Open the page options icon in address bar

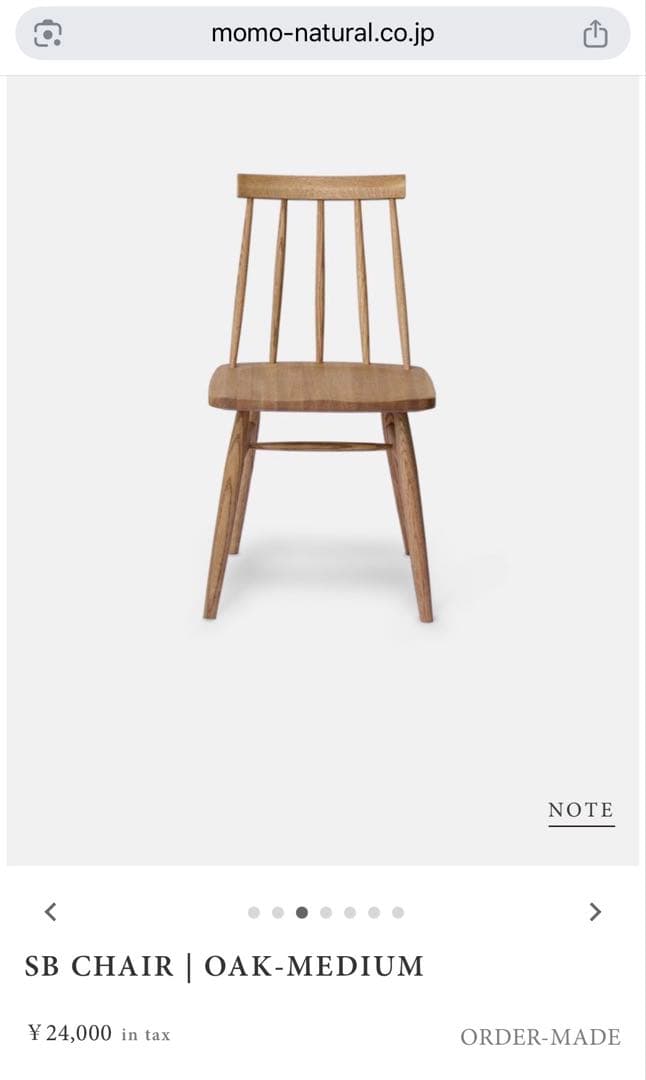48,35
